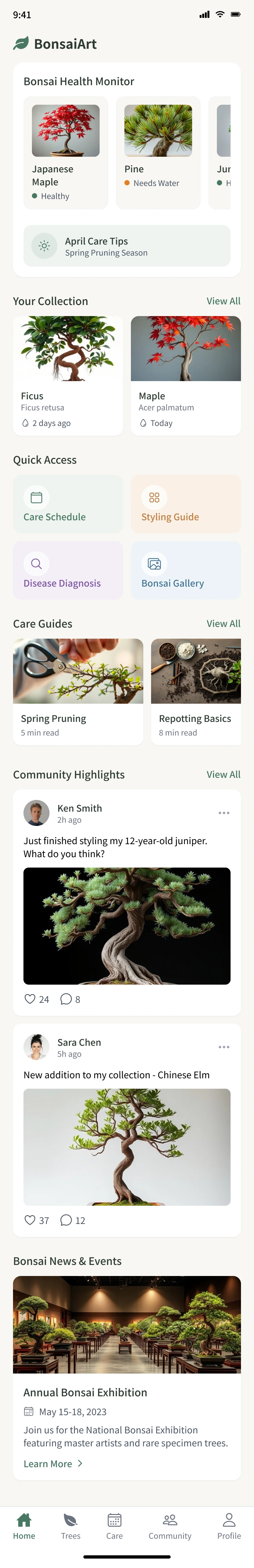Switch to the Trees tab
The width and height of the screenshot is (254, 1568).
[x=71, y=1527]
